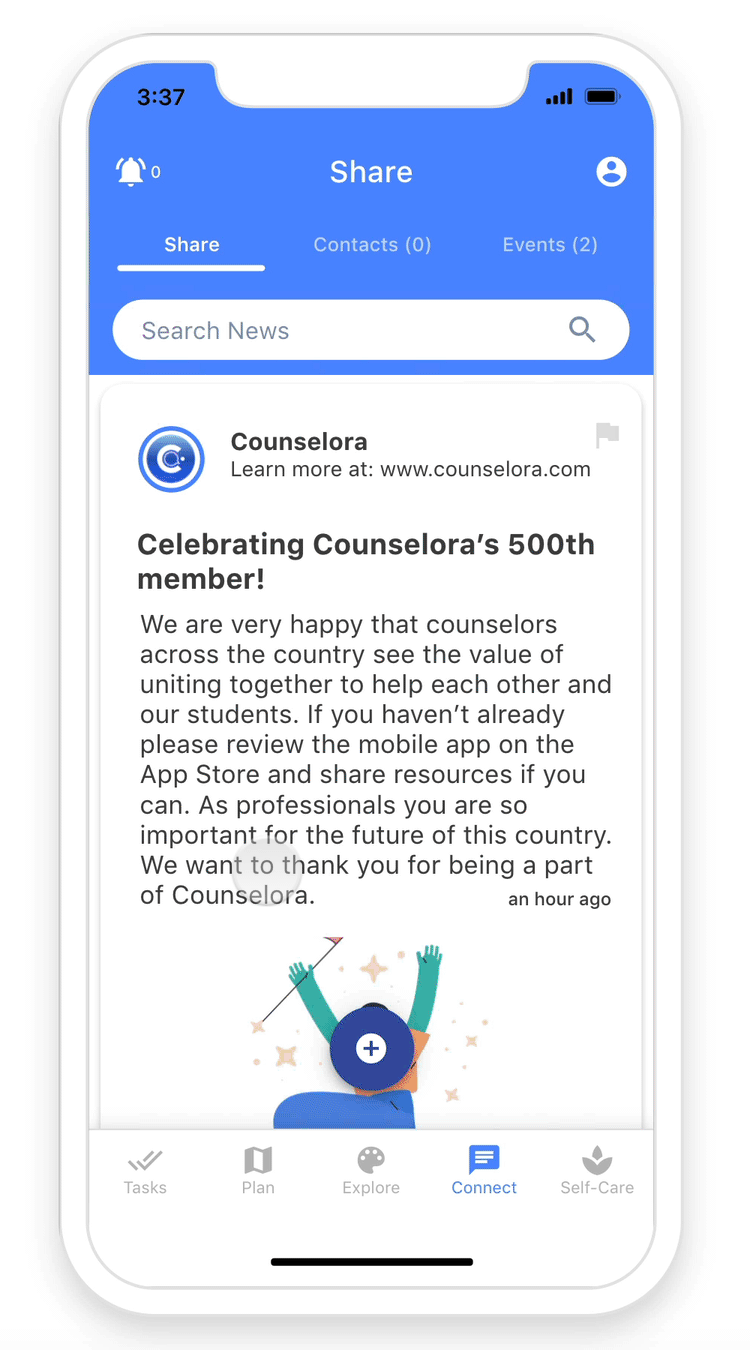Image resolution: width=750 pixels, height=1350 pixels.
Task: Flag the Counselora post
Action: (x=607, y=435)
